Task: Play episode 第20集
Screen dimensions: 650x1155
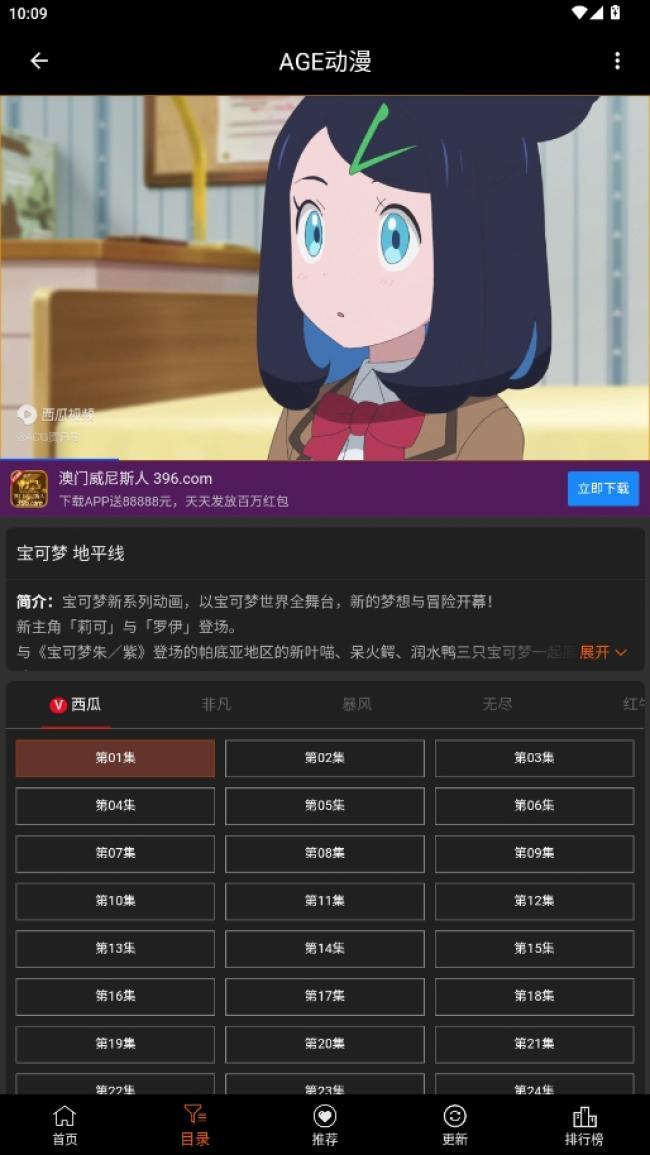Action: (x=325, y=1044)
